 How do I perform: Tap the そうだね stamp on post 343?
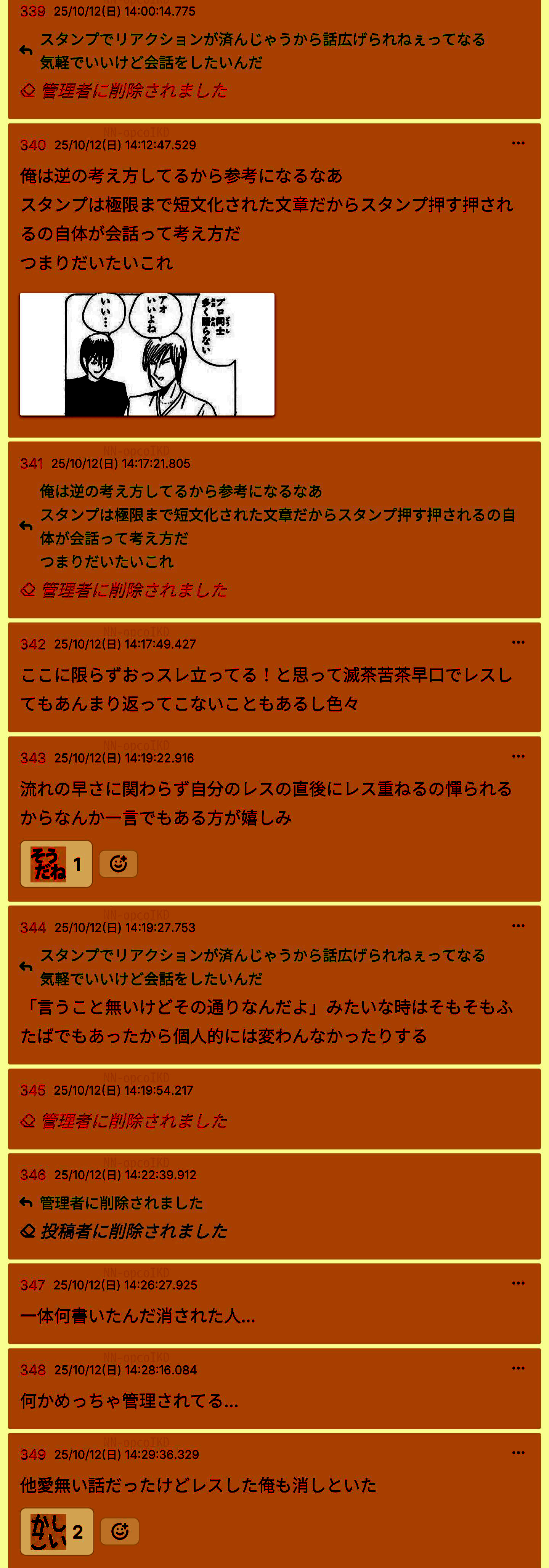(56, 864)
